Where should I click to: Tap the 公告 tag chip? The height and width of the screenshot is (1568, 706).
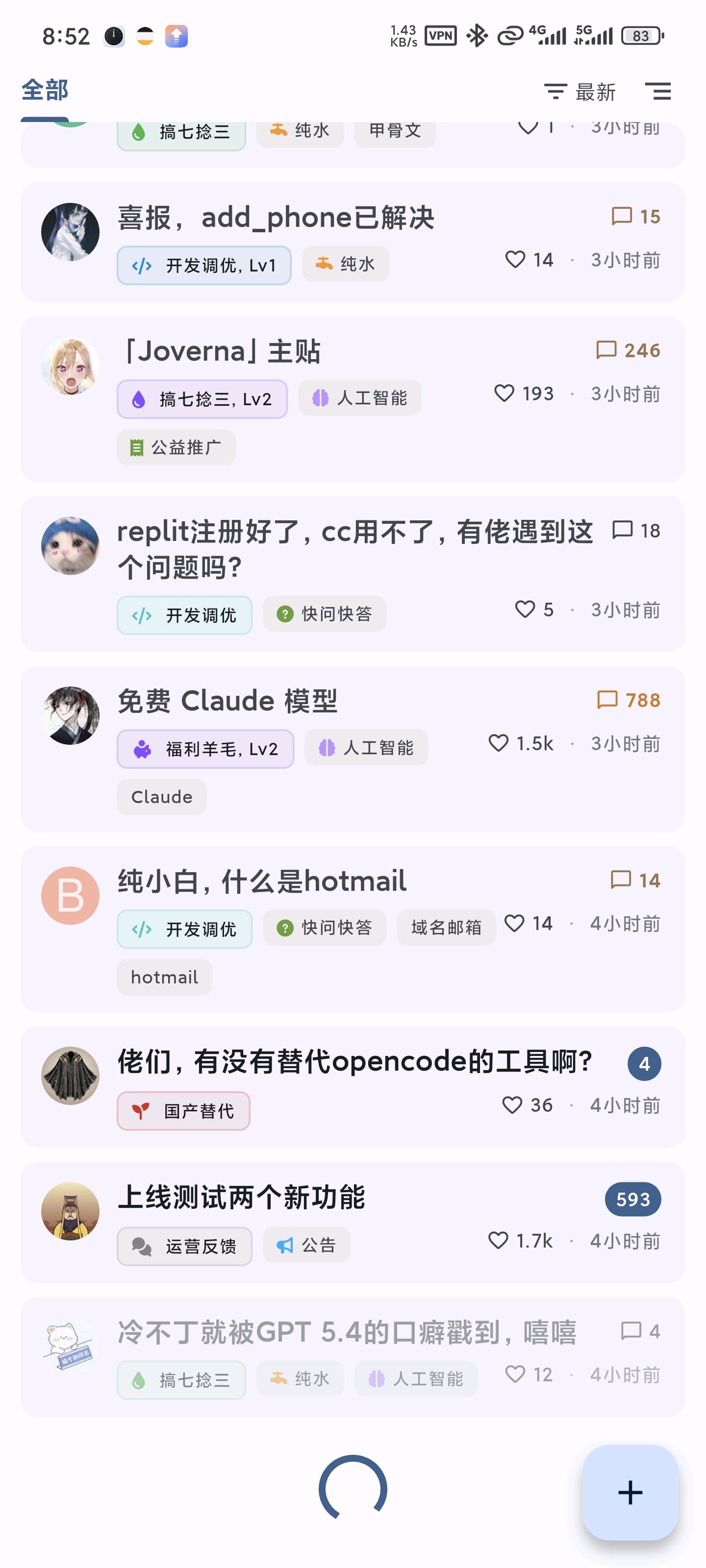click(x=306, y=1245)
